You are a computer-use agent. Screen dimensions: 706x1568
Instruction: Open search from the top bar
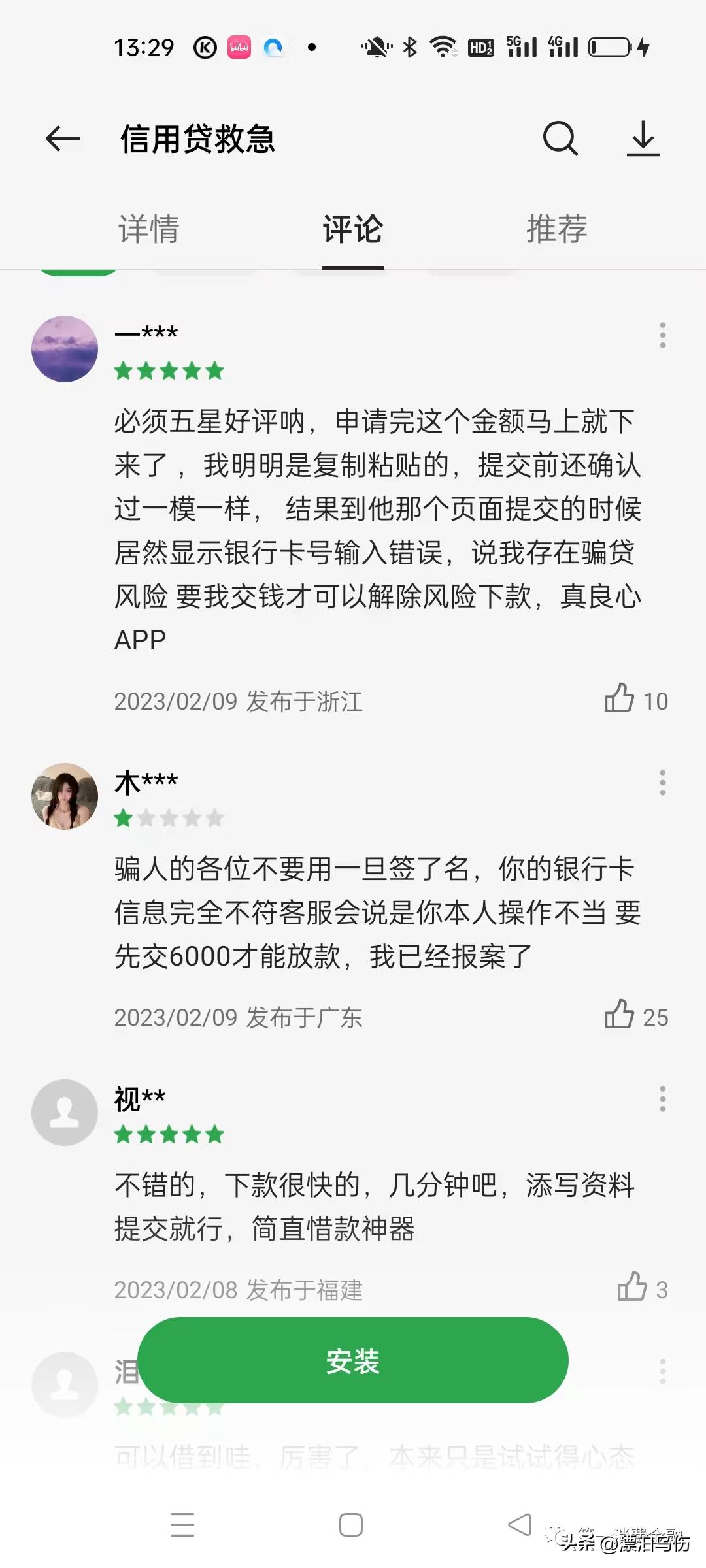(x=560, y=139)
